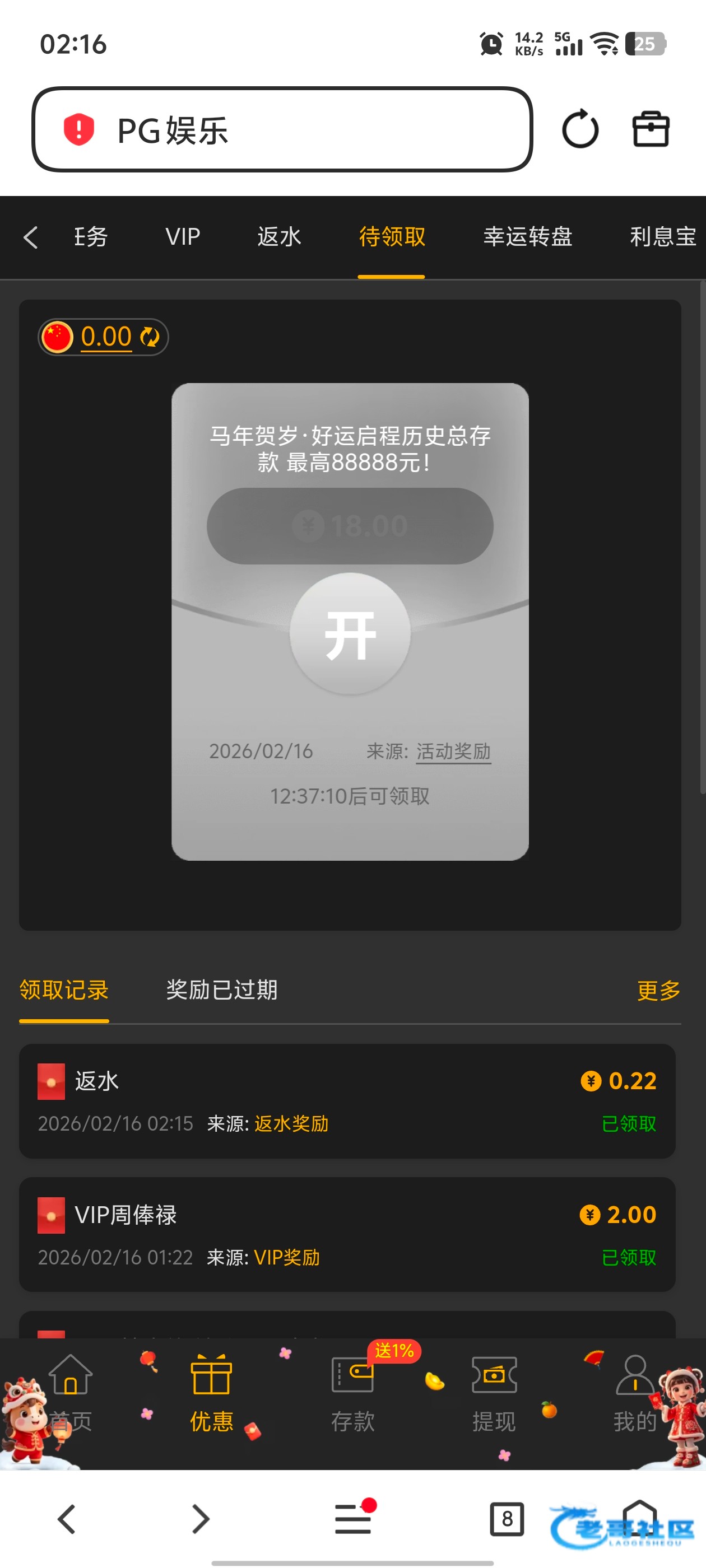Screen dimensions: 706x1568
Task: Tap the 开 button on the red envelope
Action: [x=350, y=634]
